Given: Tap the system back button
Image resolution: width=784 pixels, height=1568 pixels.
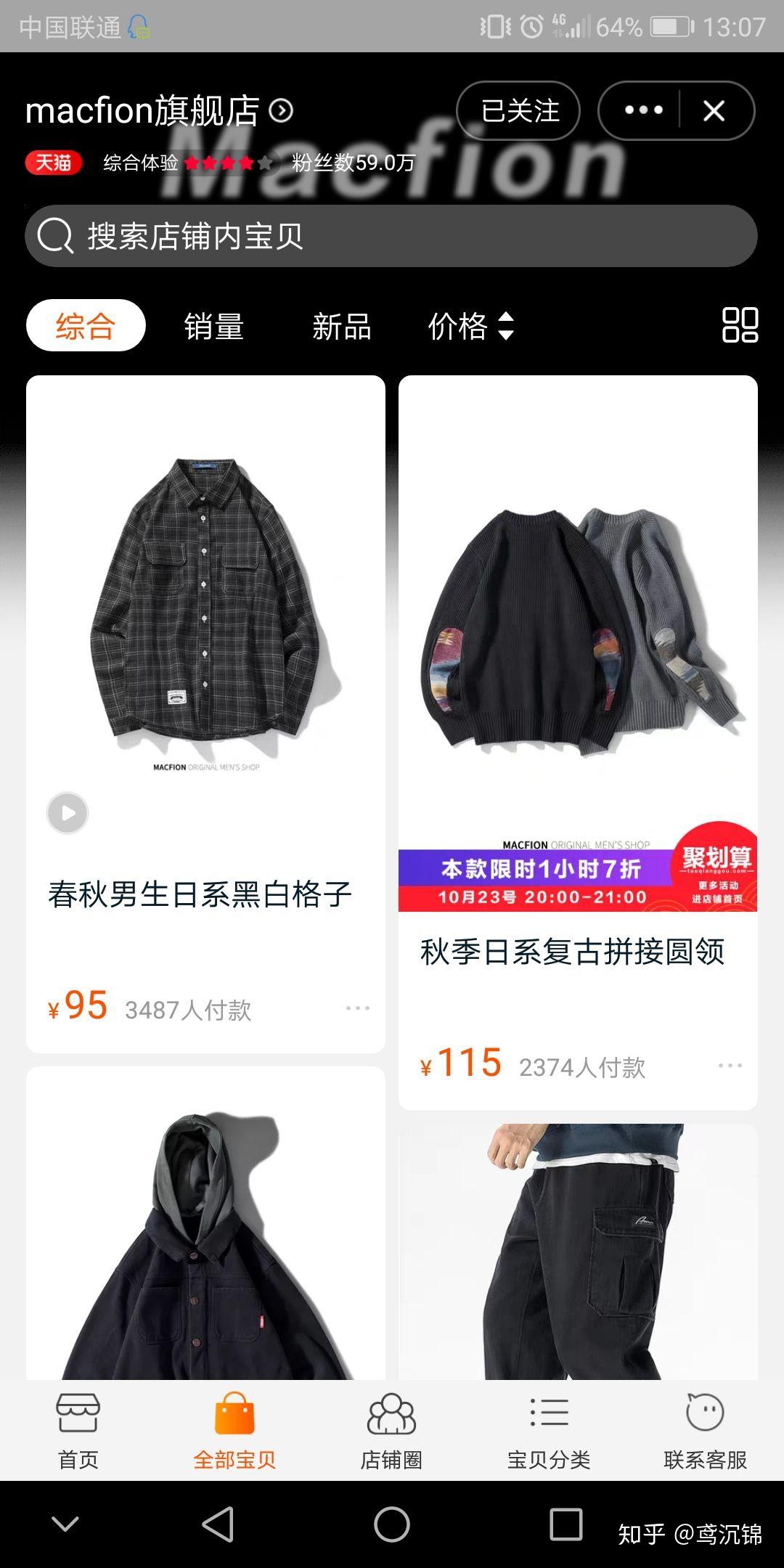Looking at the screenshot, I should 218,1524.
